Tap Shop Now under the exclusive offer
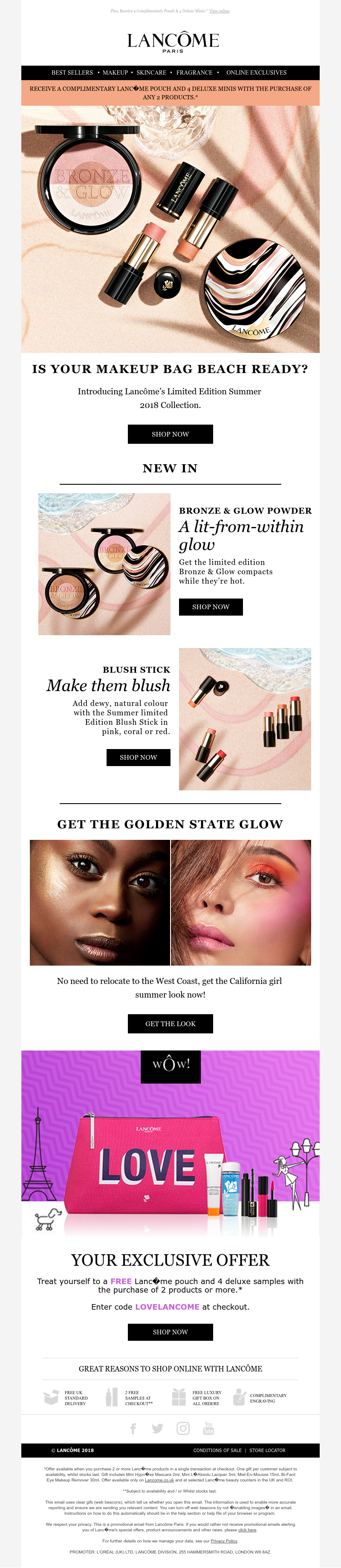 [170, 1332]
